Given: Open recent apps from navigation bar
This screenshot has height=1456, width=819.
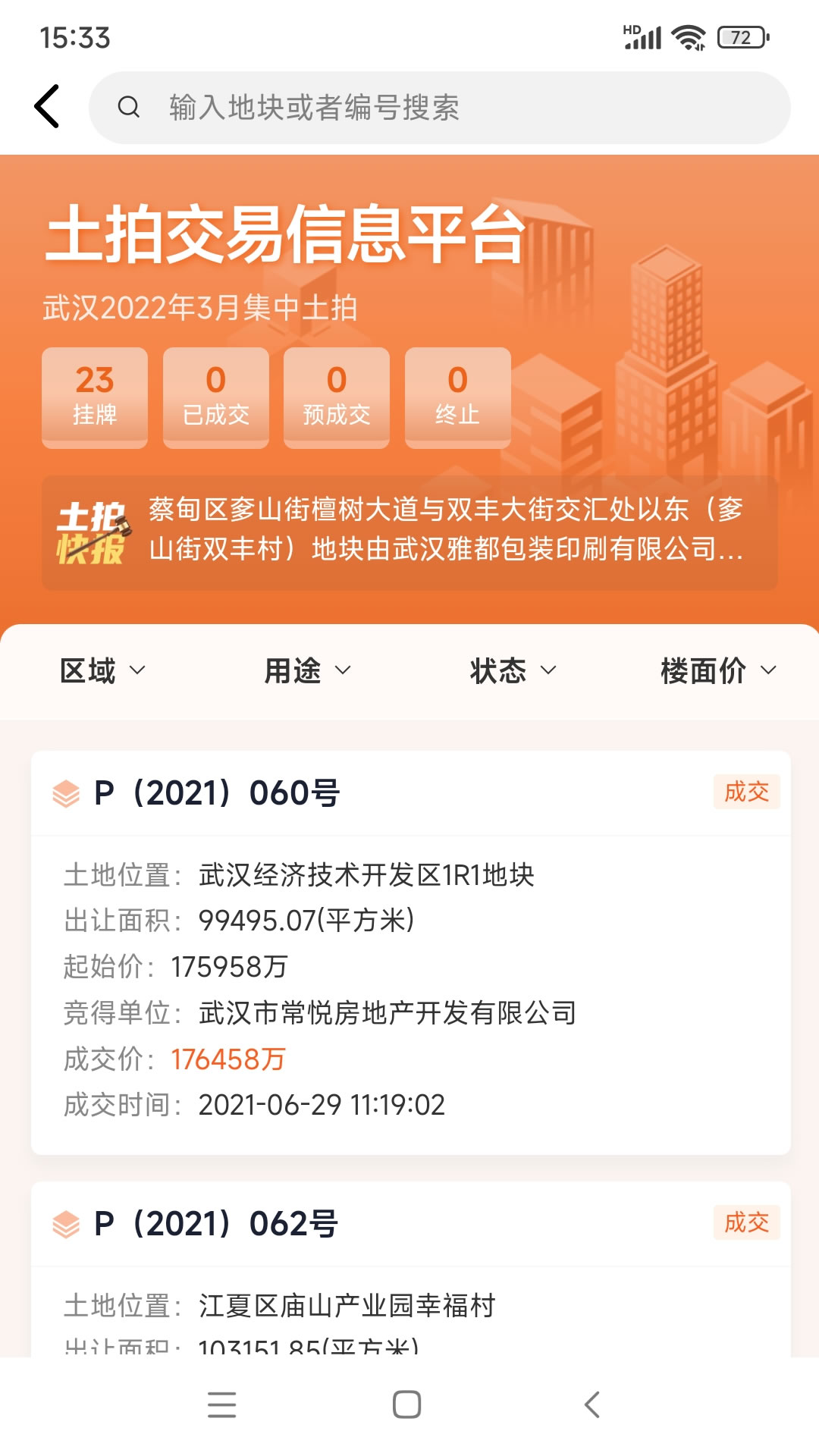Looking at the screenshot, I should point(222,1404).
